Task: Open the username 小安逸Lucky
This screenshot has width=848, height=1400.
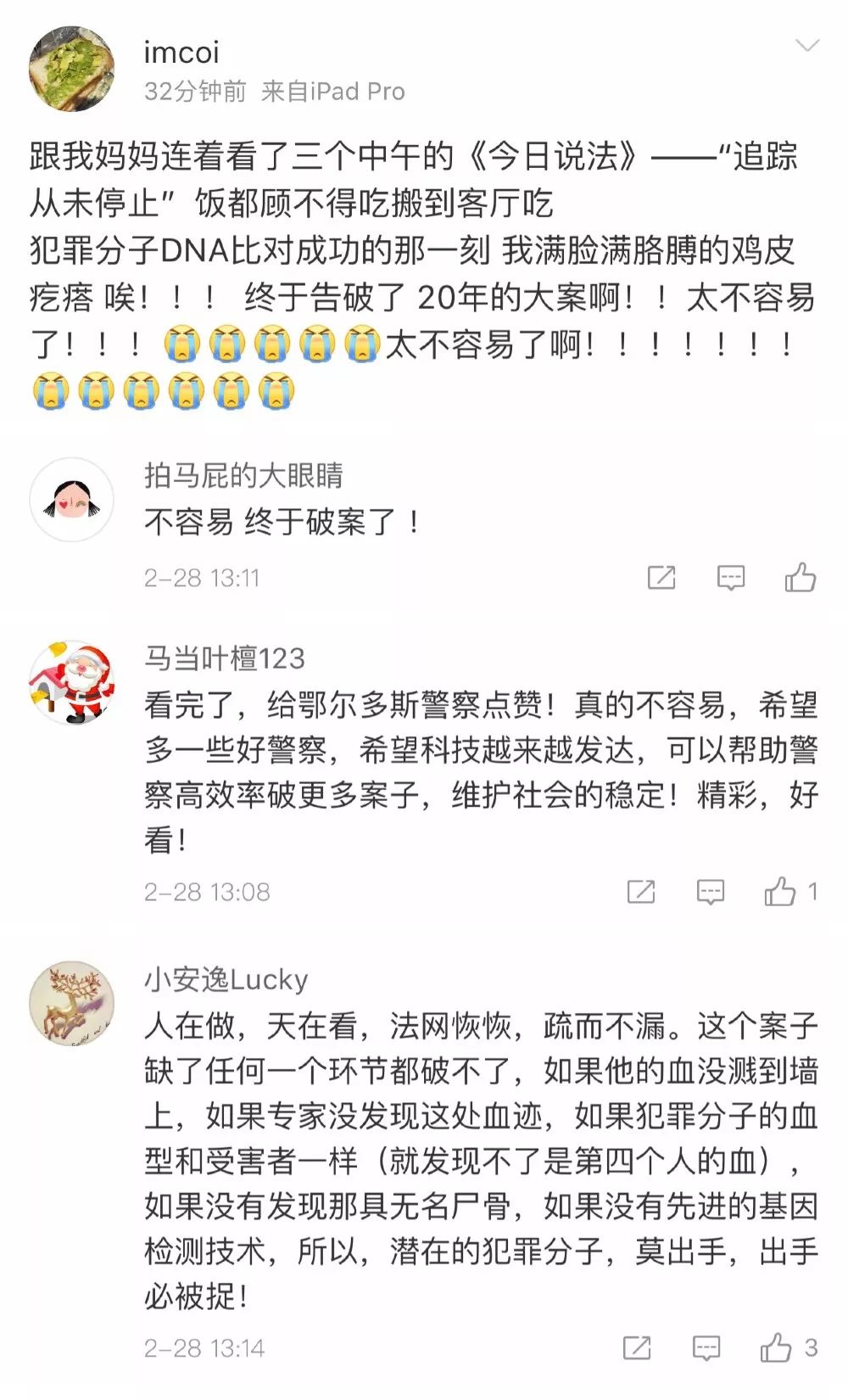Action: tap(226, 980)
